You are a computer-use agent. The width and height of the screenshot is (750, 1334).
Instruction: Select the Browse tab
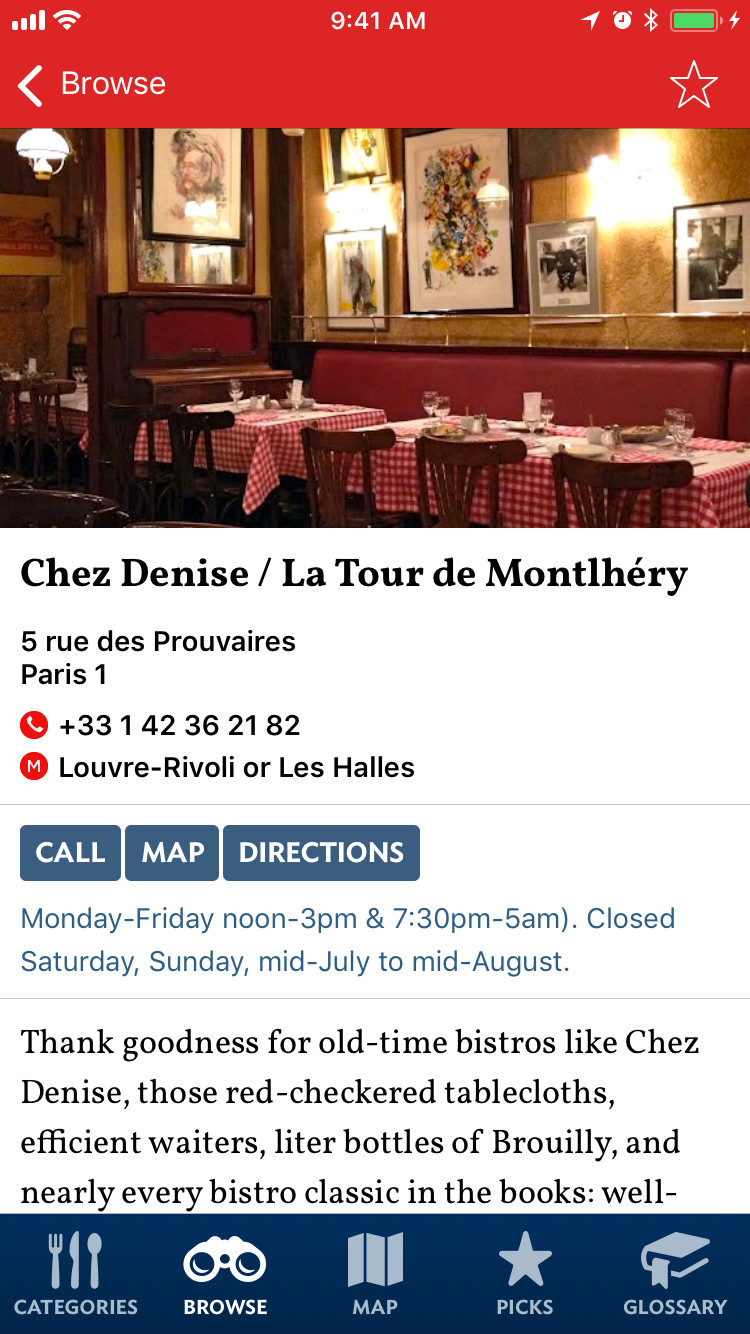pos(225,1274)
